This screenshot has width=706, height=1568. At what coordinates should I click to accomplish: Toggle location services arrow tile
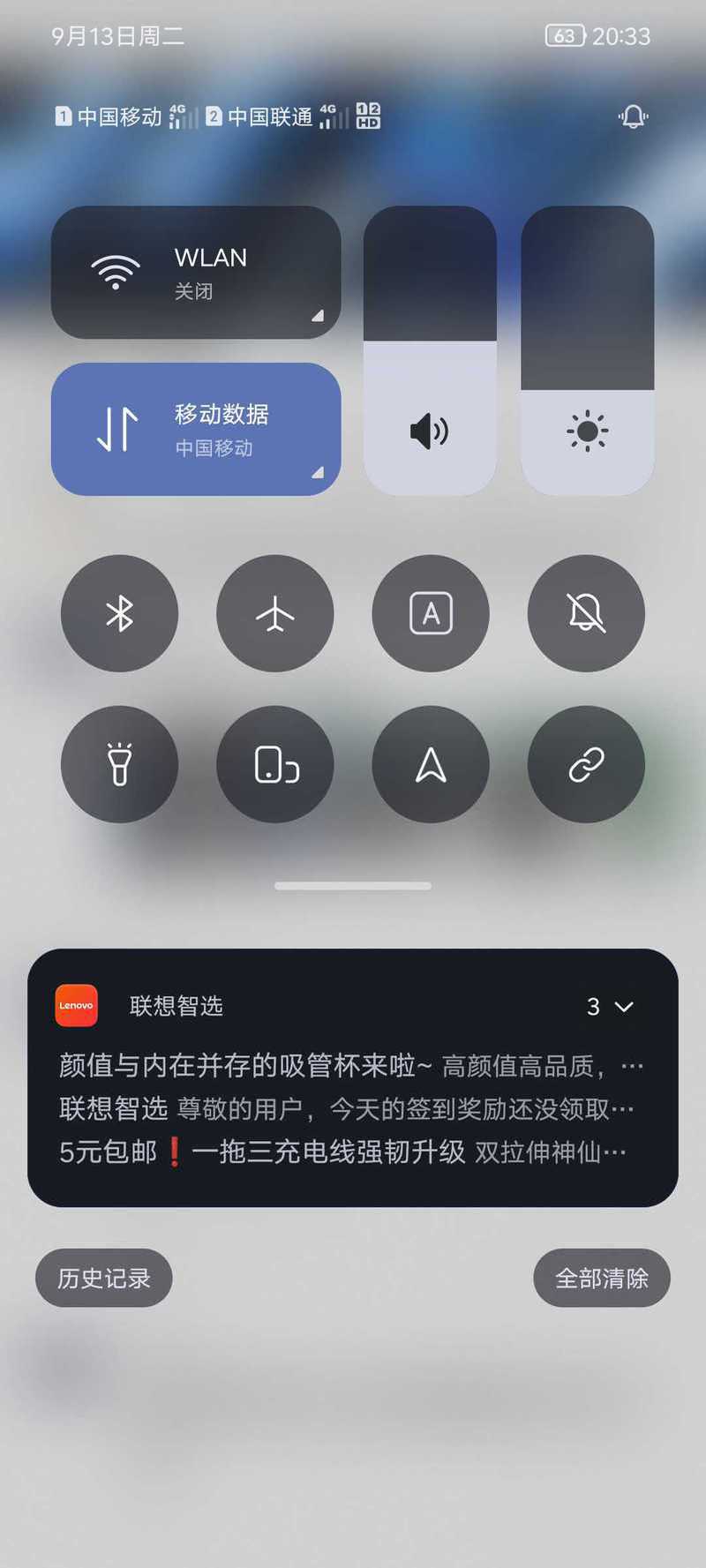(x=431, y=764)
